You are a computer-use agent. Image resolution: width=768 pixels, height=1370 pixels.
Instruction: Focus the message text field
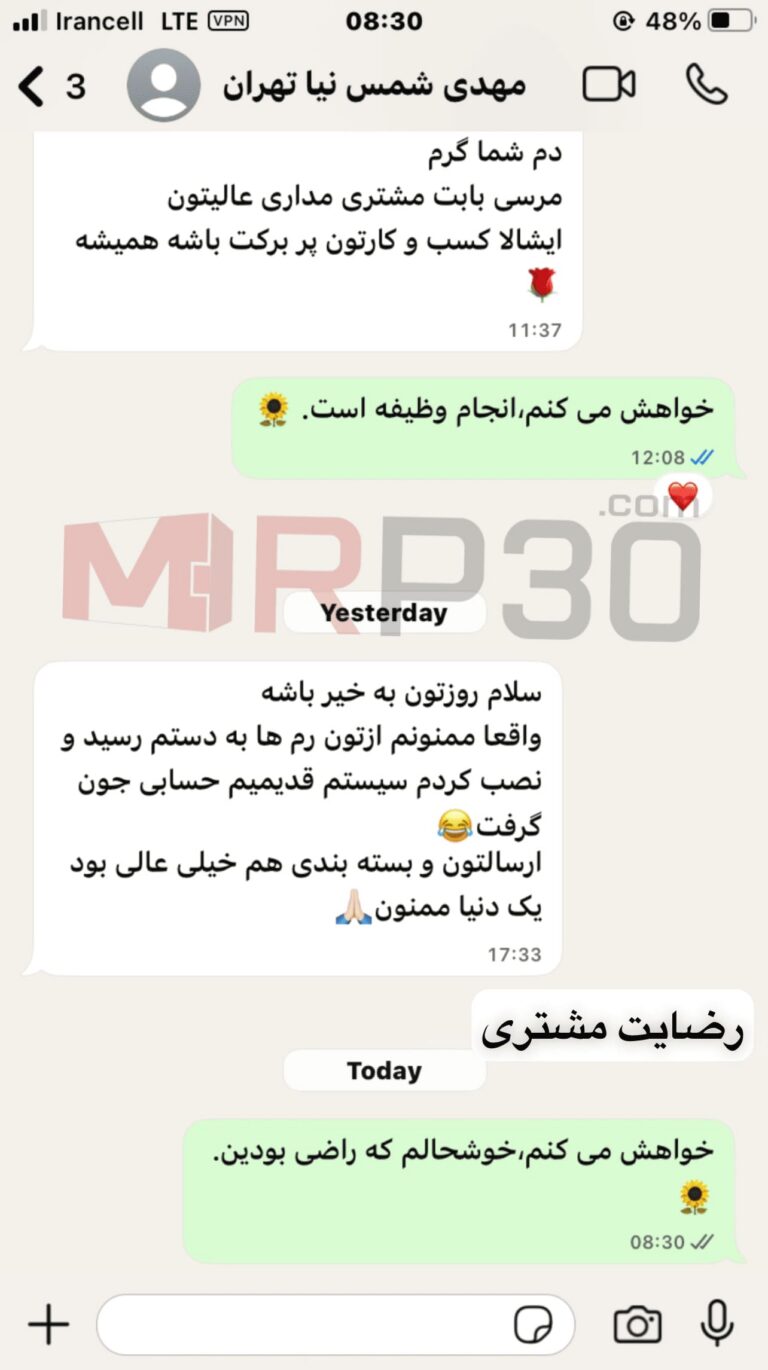300,1325
